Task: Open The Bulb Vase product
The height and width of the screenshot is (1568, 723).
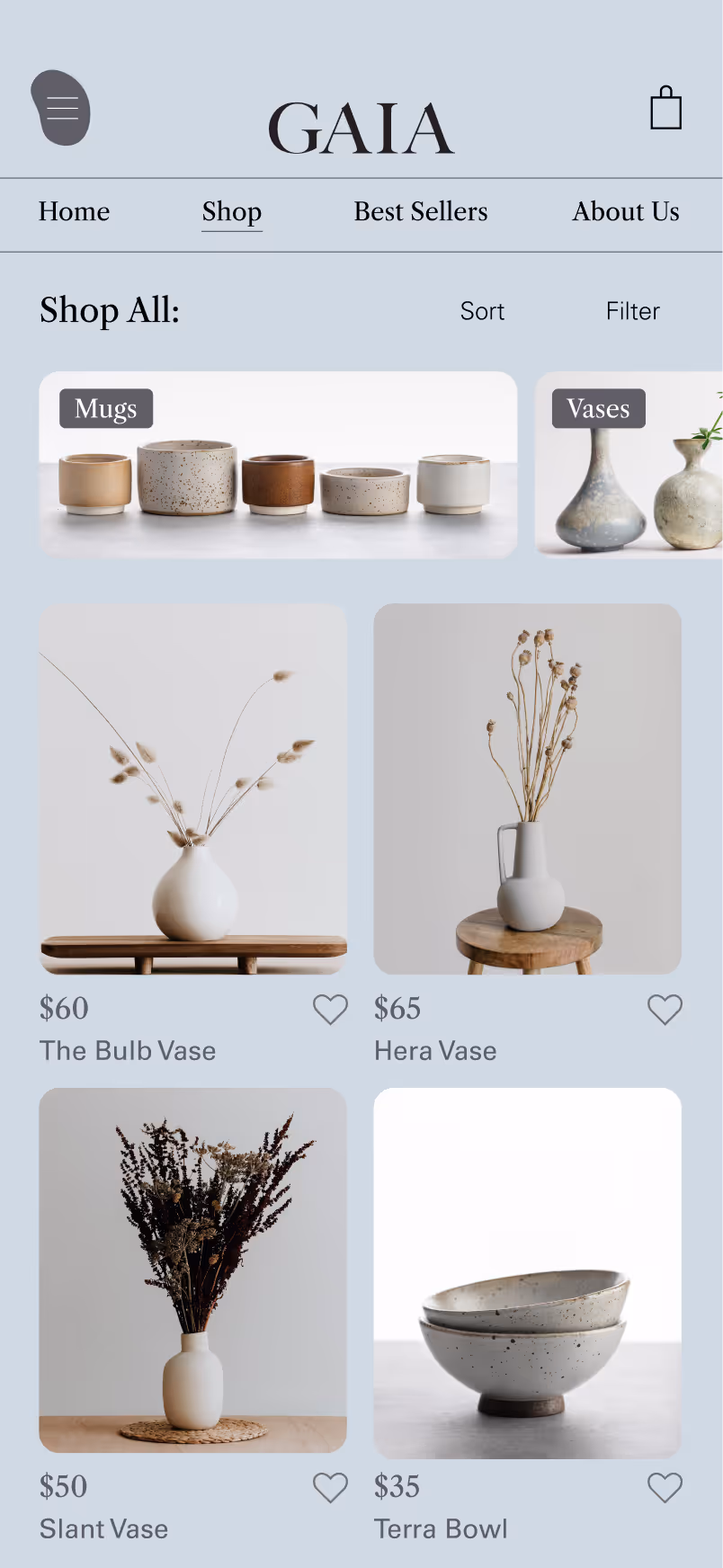Action: [x=193, y=788]
